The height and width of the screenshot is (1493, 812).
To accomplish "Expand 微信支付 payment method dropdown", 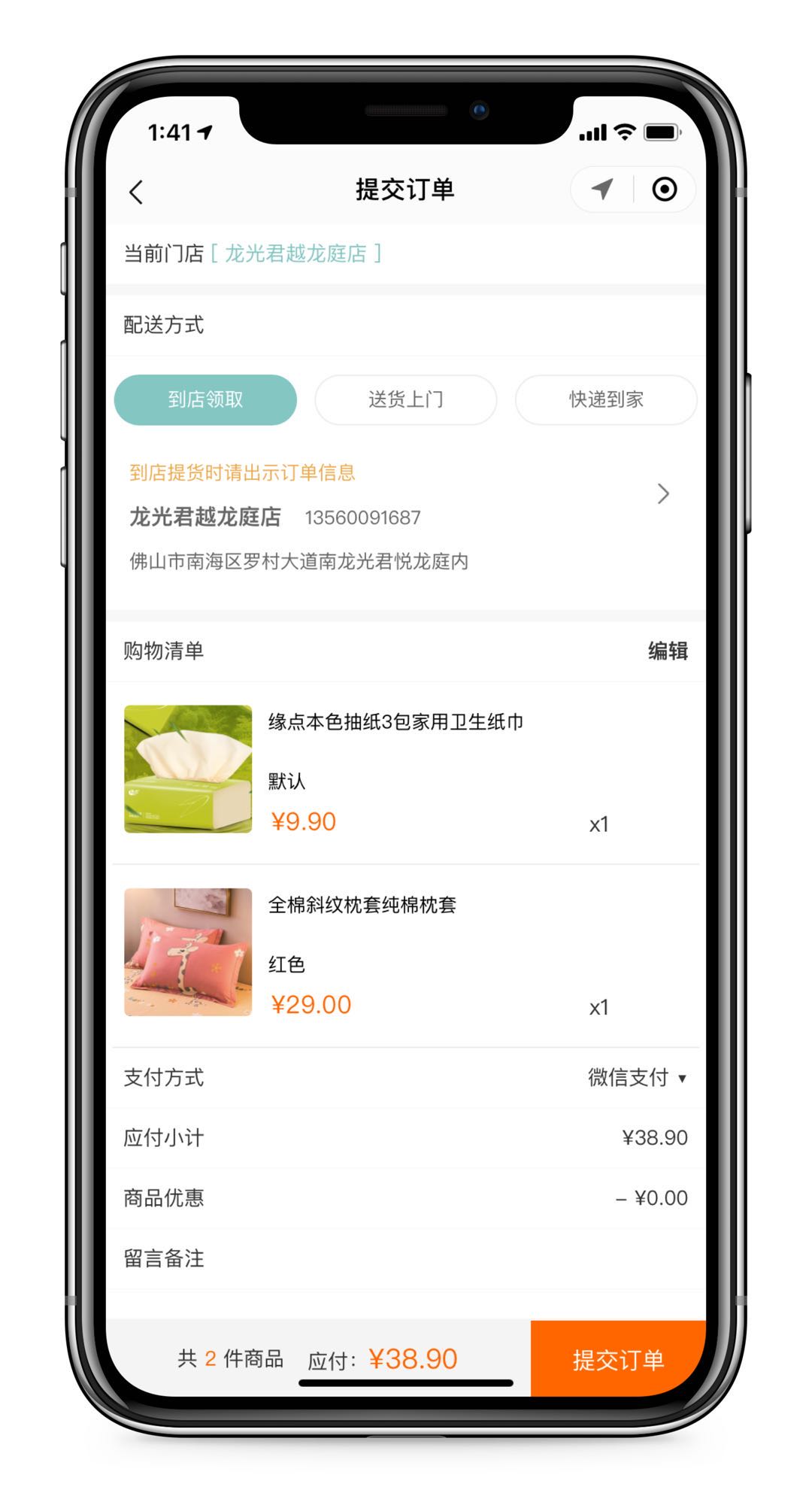I will [x=637, y=1078].
